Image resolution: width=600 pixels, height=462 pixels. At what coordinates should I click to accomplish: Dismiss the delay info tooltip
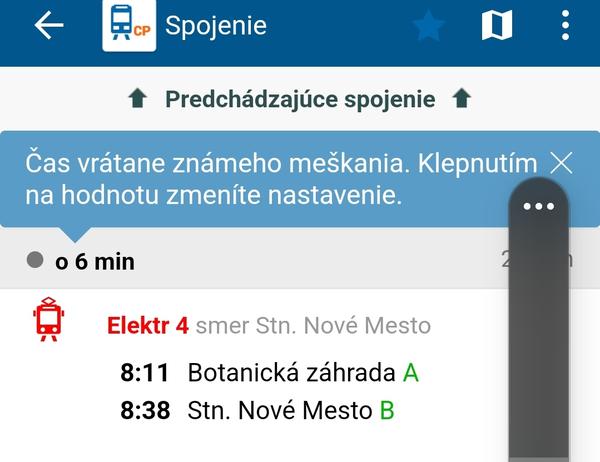point(562,164)
